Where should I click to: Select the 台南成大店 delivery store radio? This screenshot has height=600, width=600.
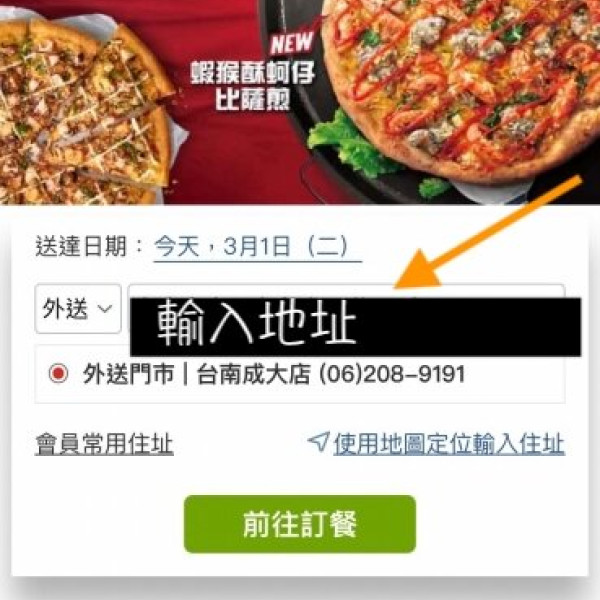point(58,375)
